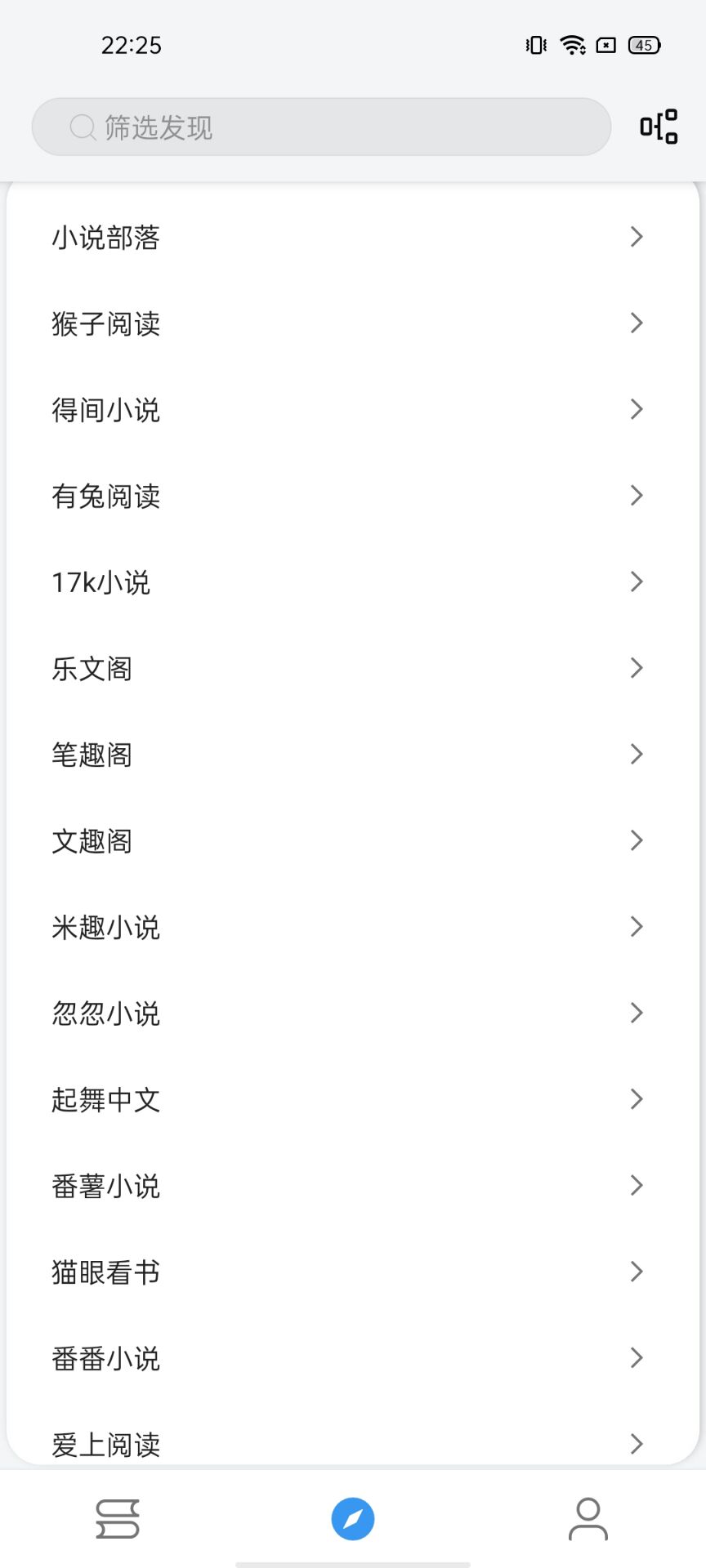This screenshot has width=706, height=1568.
Task: Tap the 文趣阁 row
Action: (x=353, y=840)
